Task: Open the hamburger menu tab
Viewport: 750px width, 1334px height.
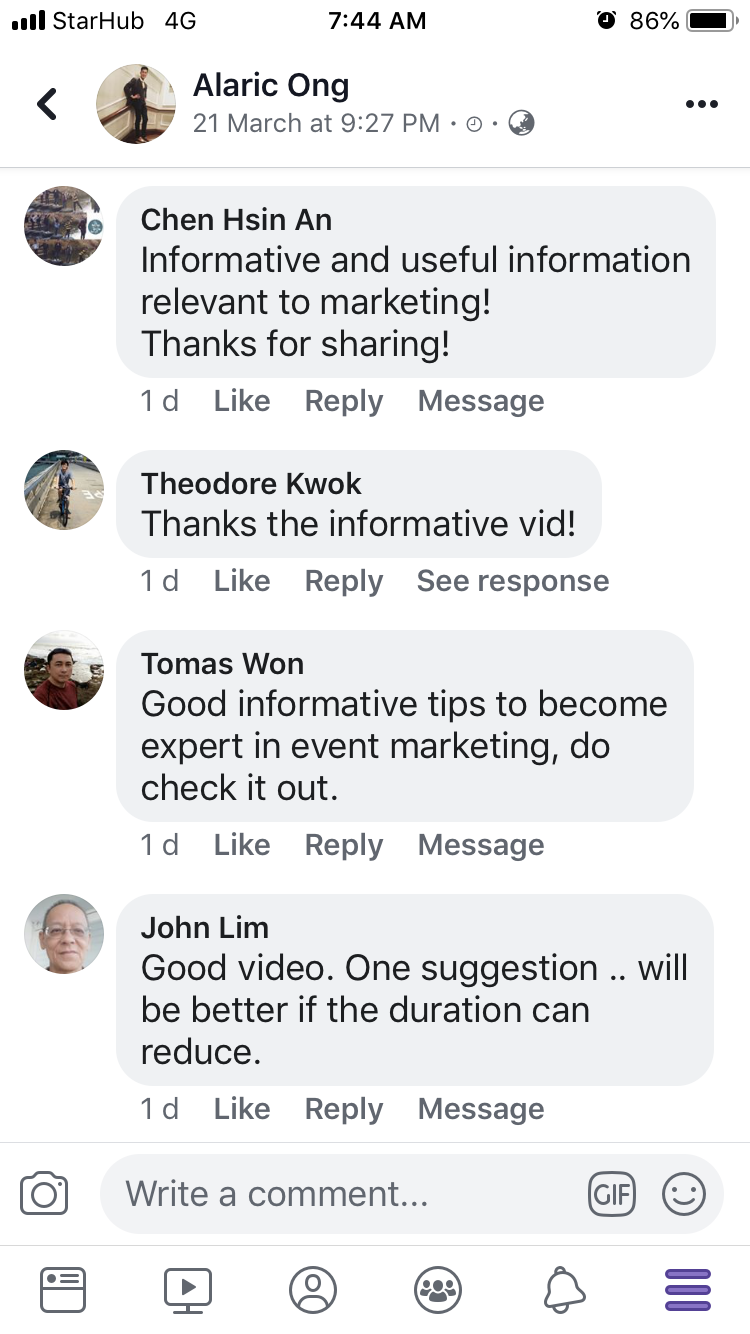Action: point(687,1290)
